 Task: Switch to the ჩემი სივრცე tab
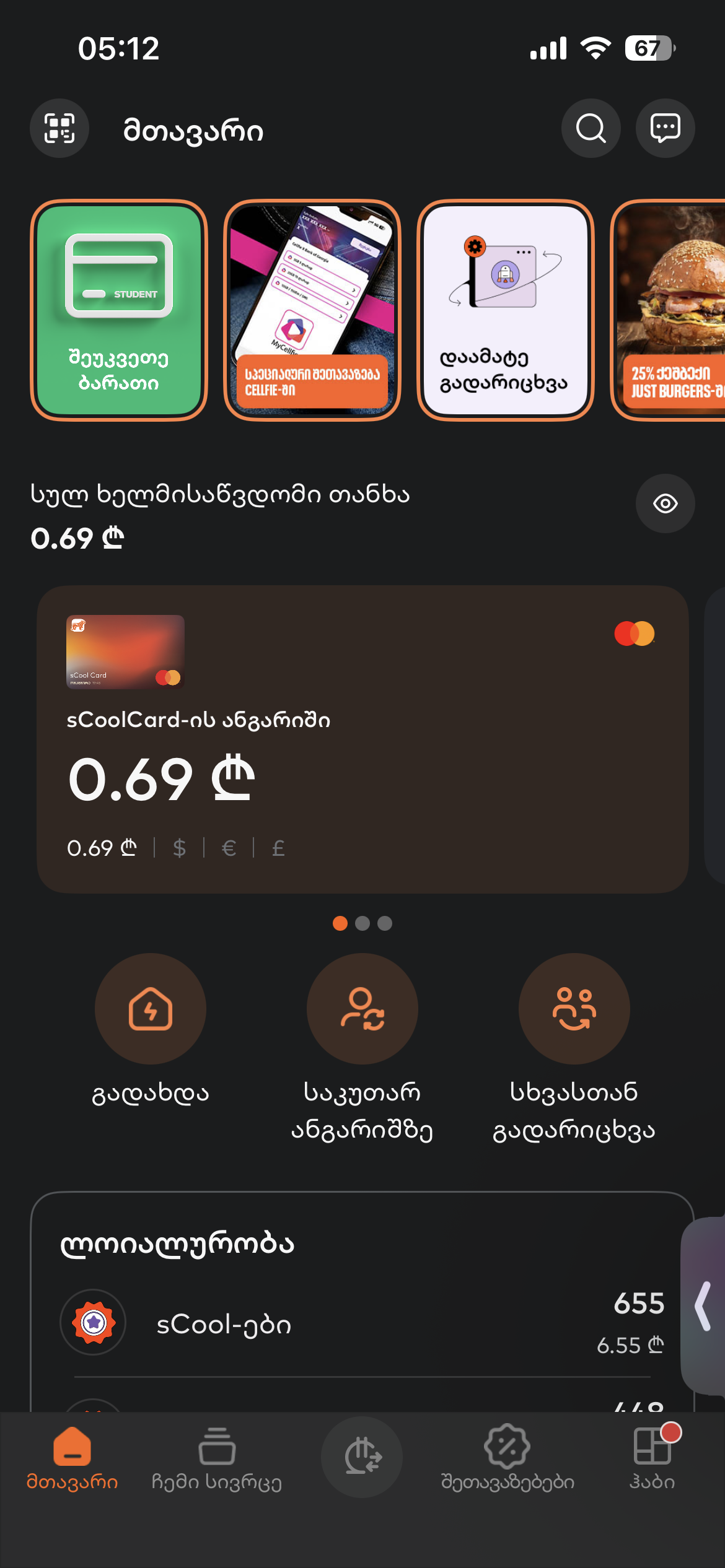pos(217,1458)
